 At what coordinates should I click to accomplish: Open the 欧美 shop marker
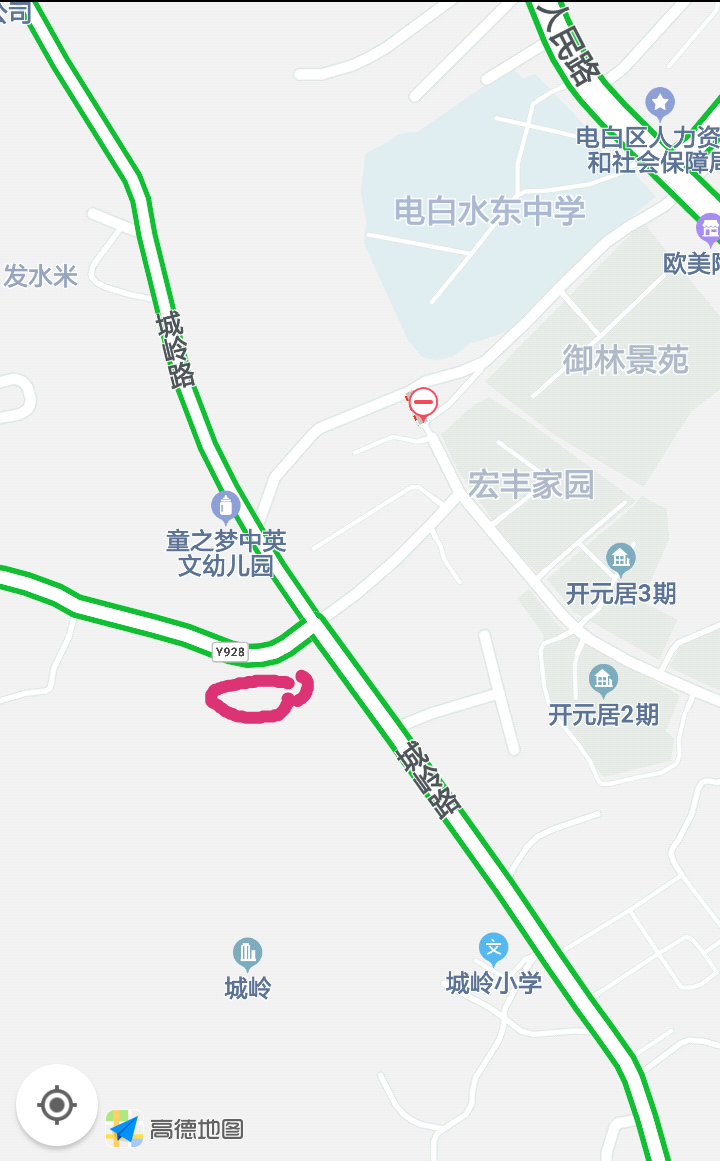[x=709, y=229]
